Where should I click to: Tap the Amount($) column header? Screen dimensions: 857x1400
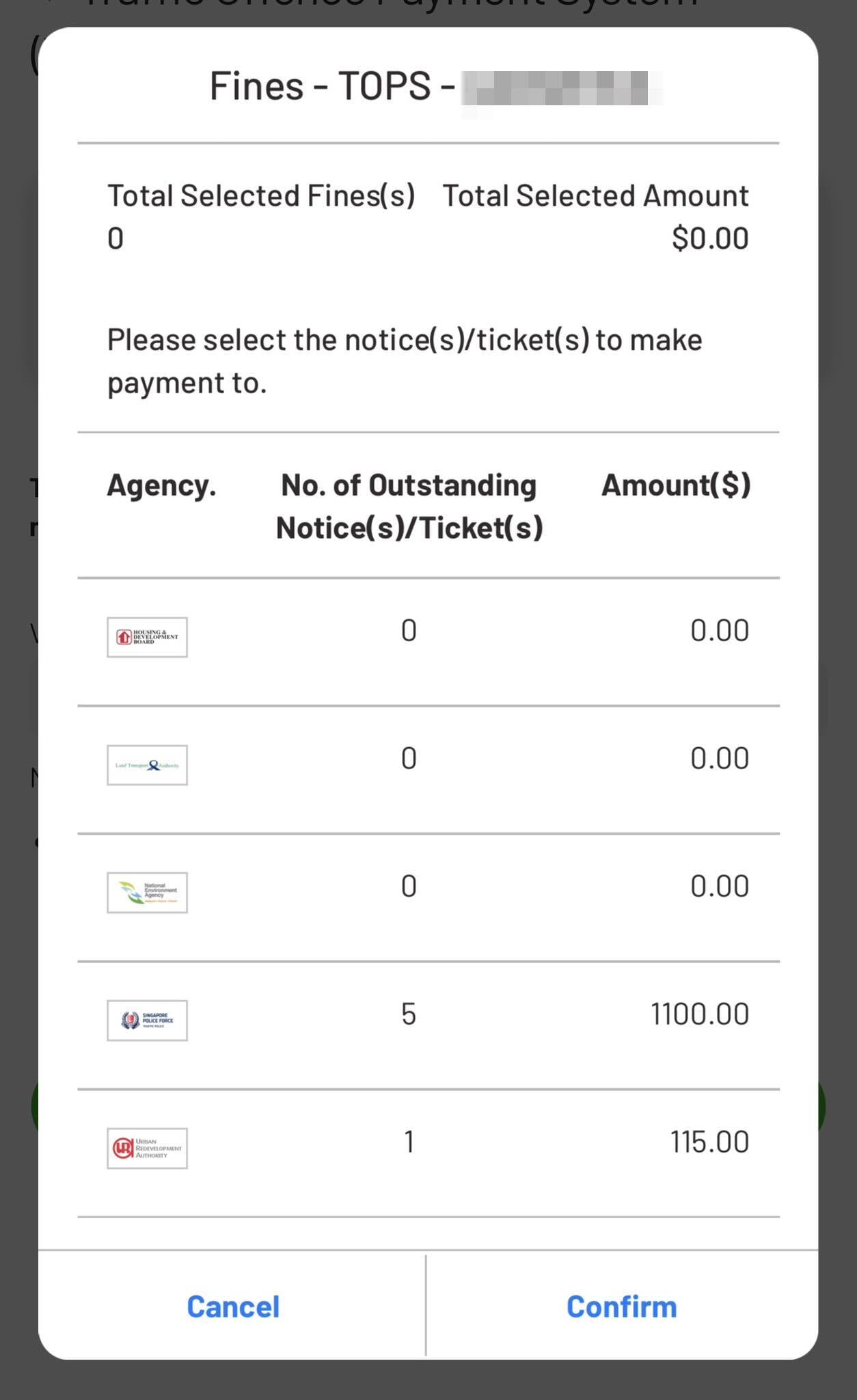click(677, 485)
